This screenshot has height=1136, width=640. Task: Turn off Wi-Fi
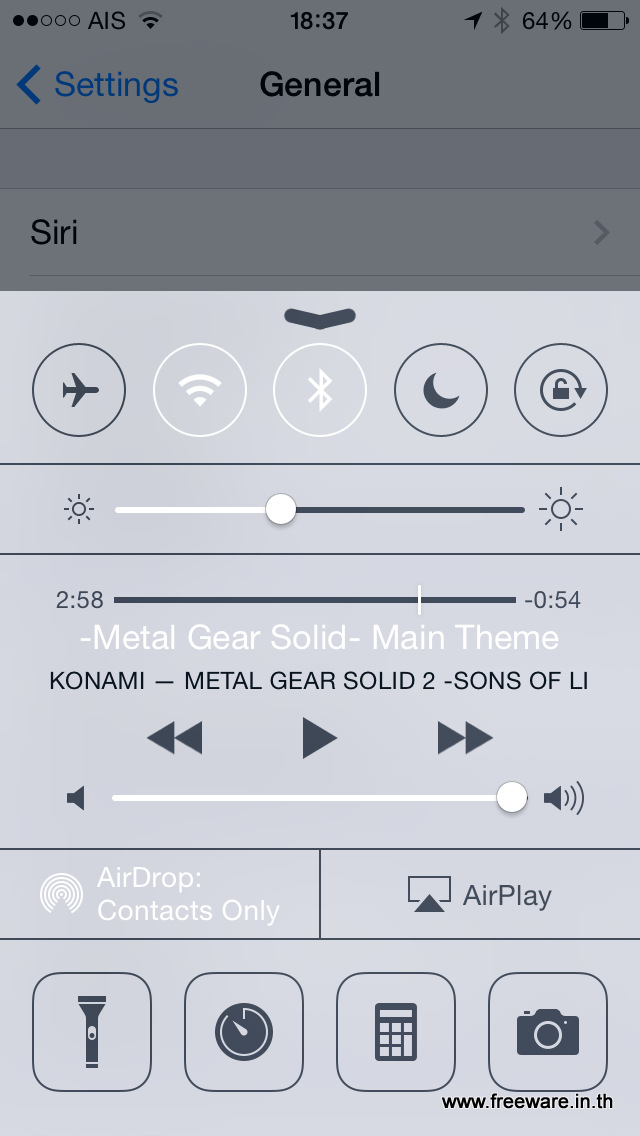pos(200,390)
